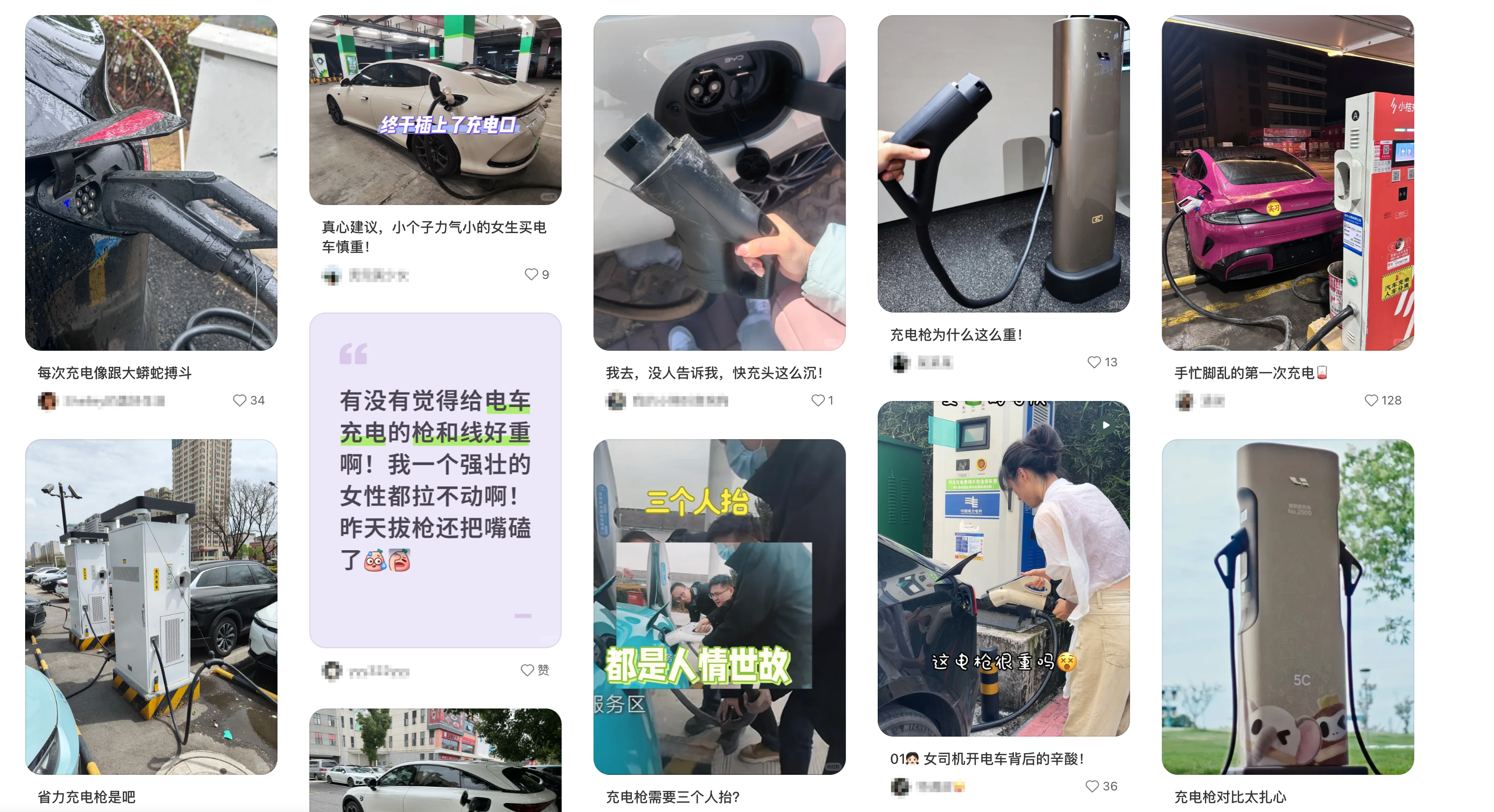Open the post 充电枪对比太扎心

[x=1287, y=606]
